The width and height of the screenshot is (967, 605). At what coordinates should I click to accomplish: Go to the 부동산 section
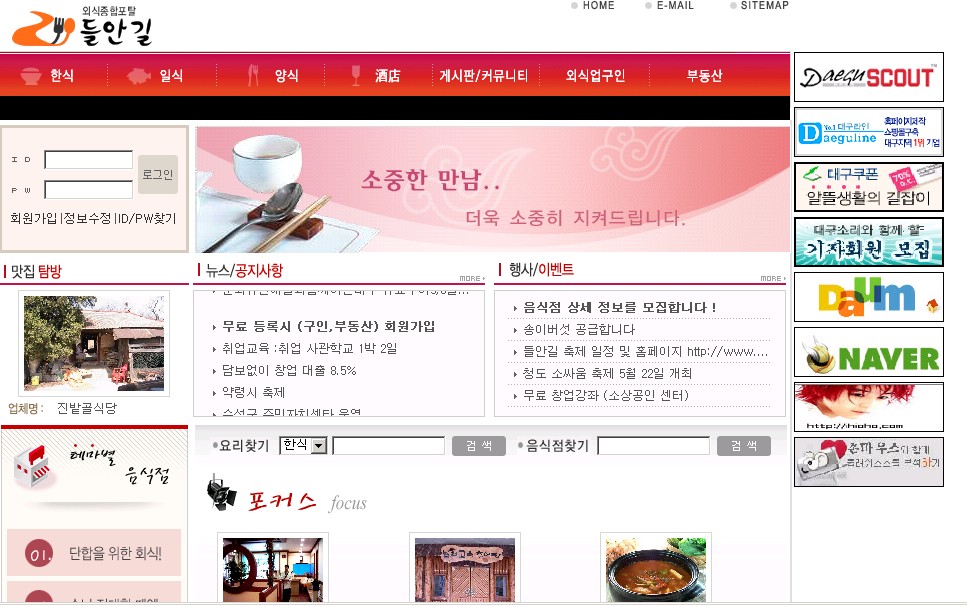704,76
